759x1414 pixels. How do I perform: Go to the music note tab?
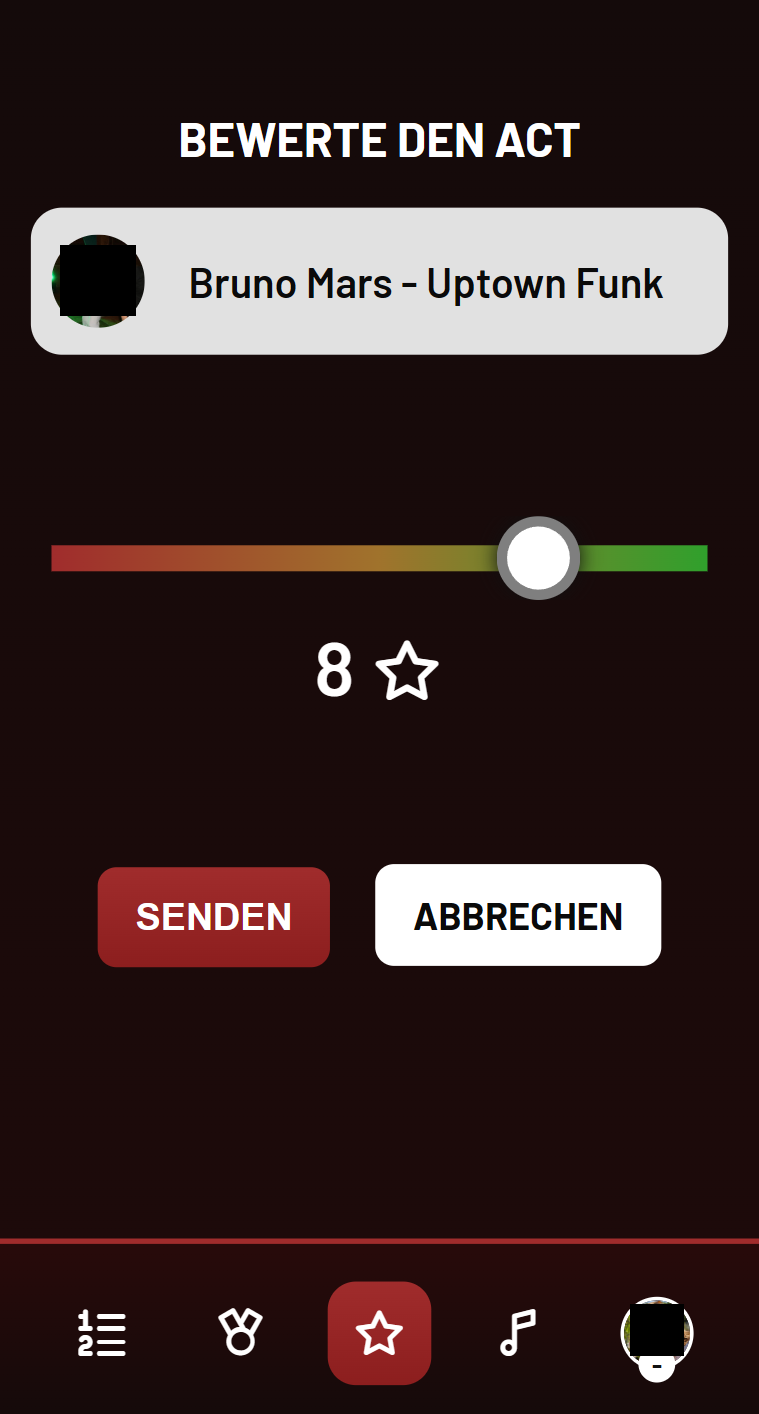click(518, 1333)
